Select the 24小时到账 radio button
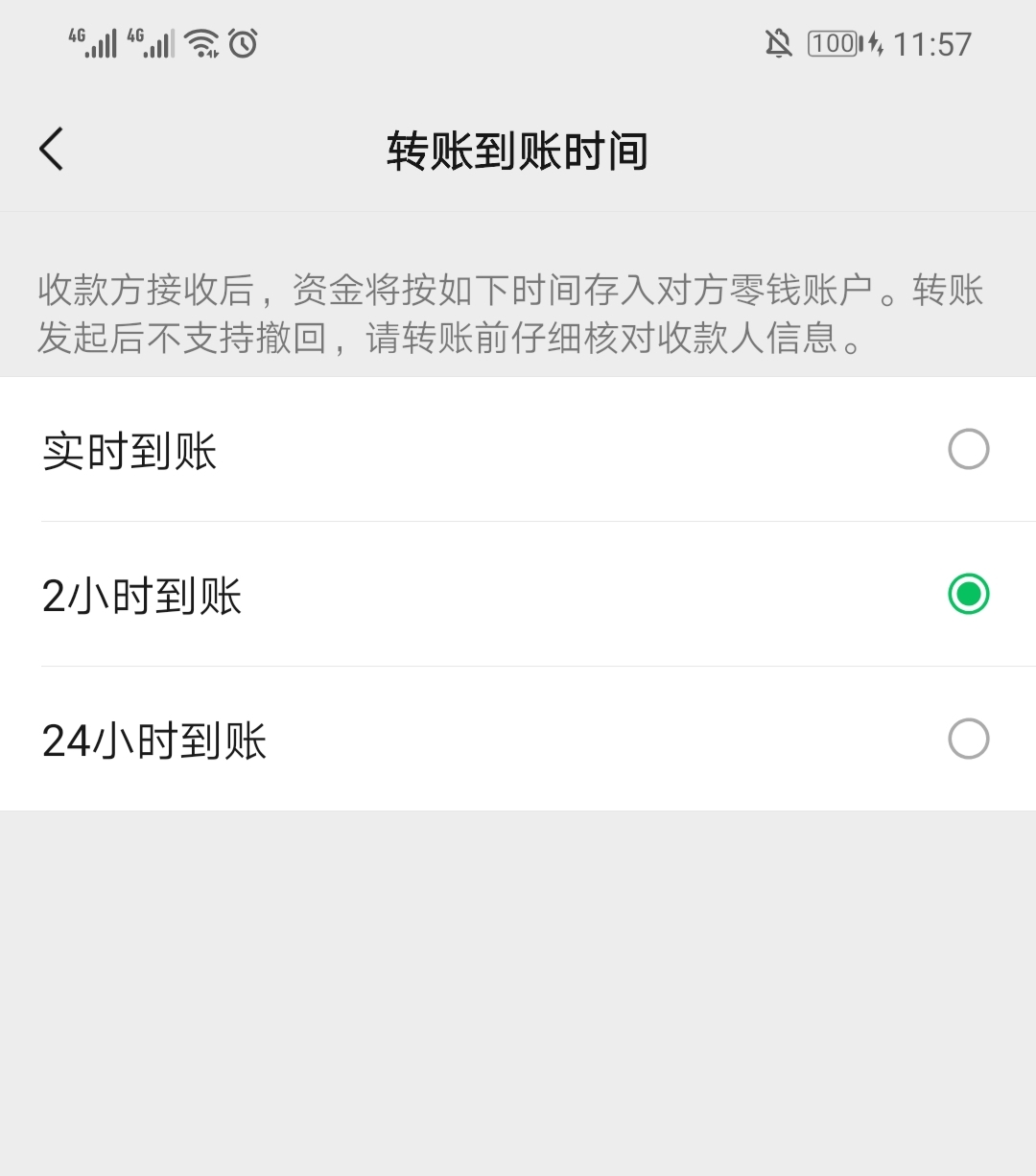 point(971,740)
